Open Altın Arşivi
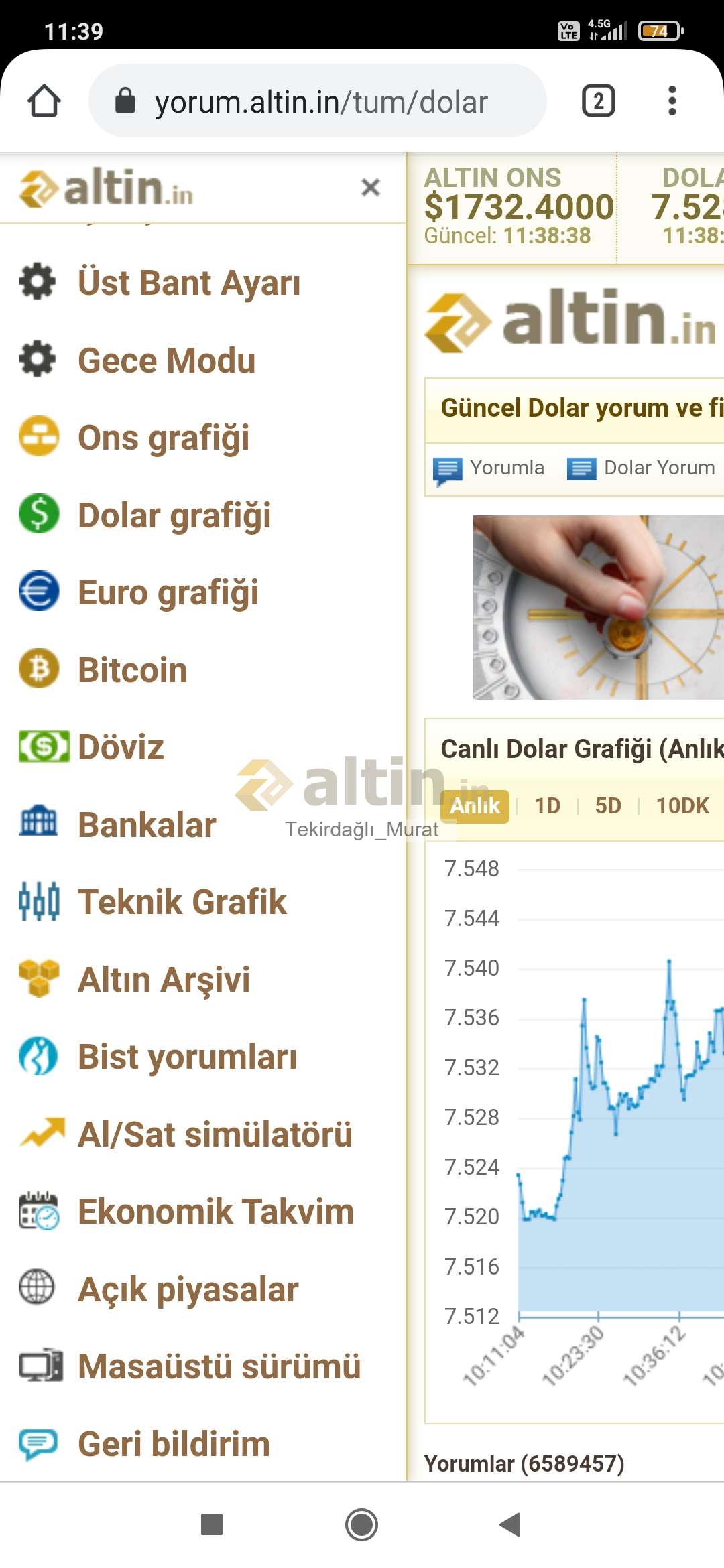The height and width of the screenshot is (1568, 724). click(x=164, y=980)
